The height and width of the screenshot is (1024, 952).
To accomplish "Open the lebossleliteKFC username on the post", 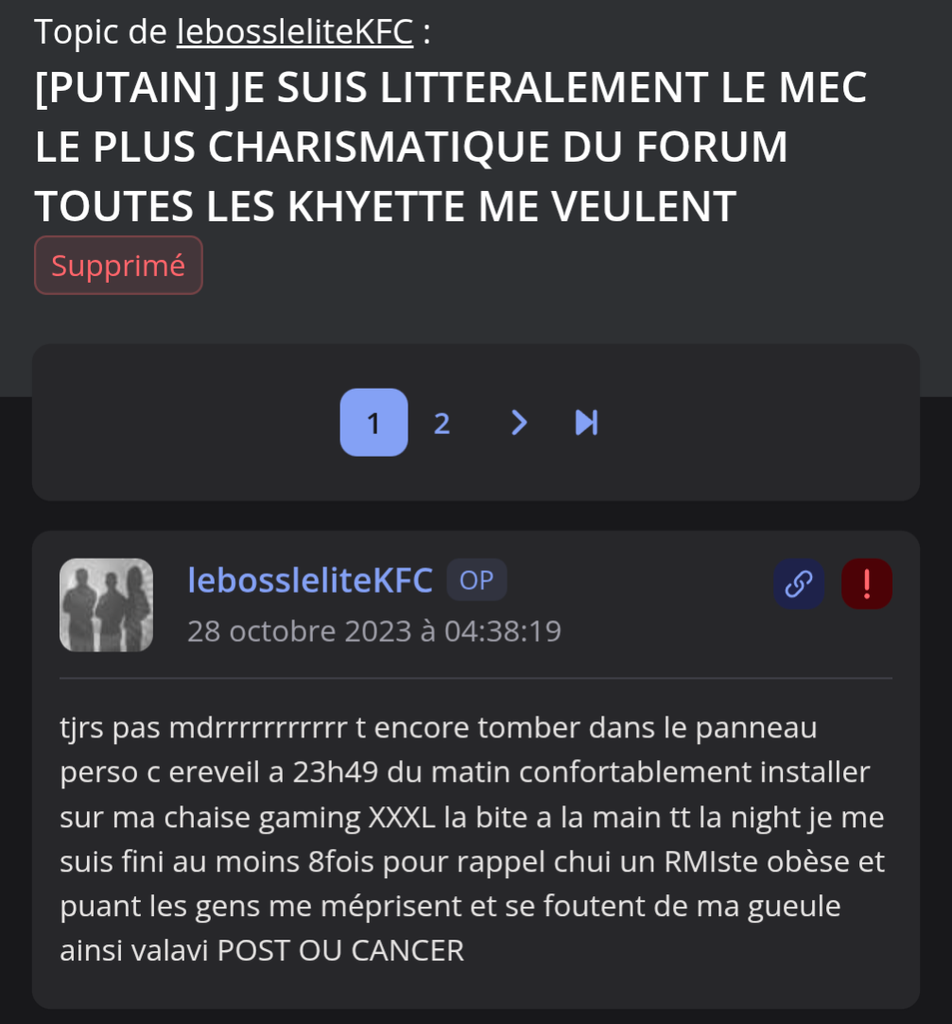I will point(310,580).
